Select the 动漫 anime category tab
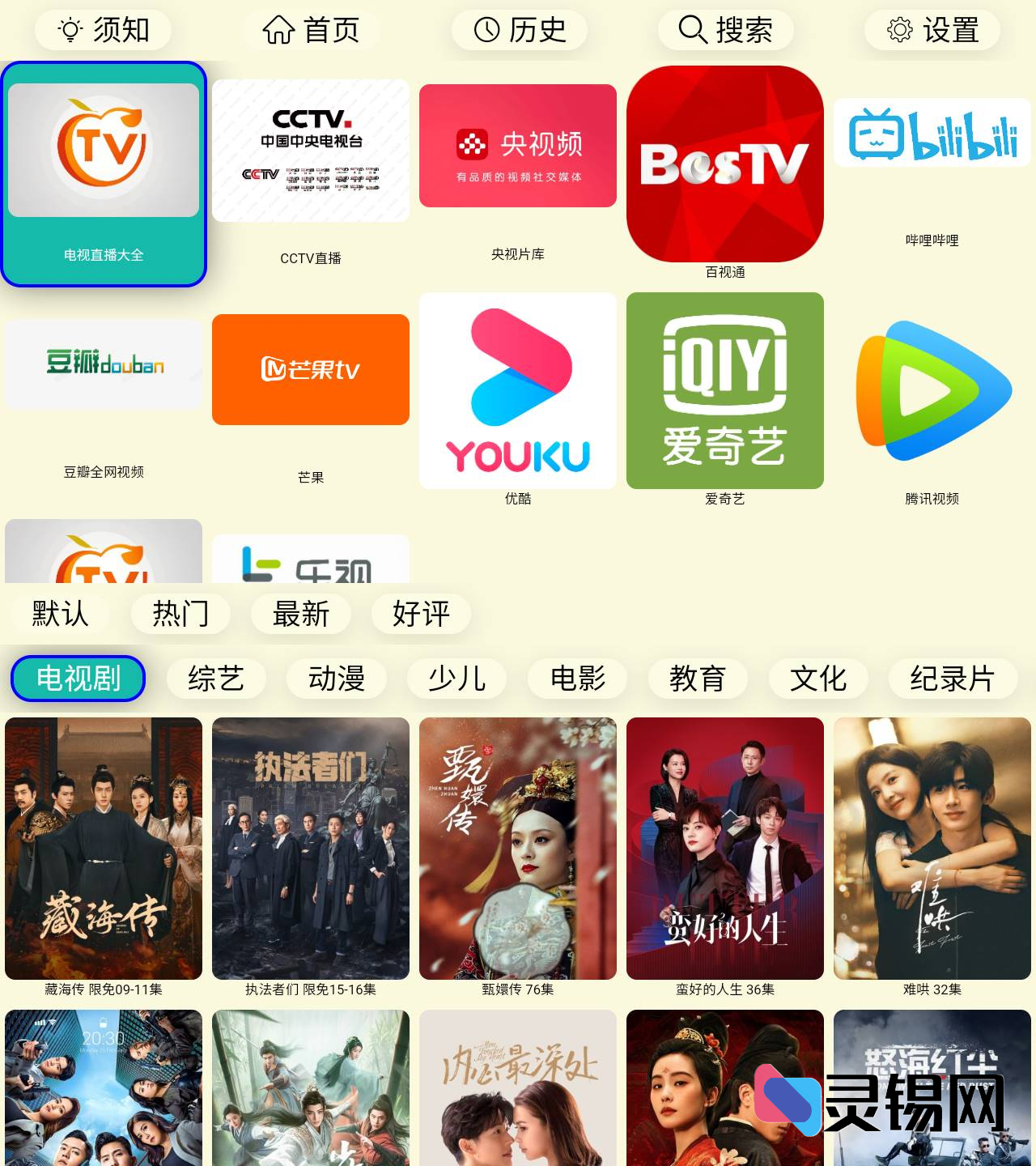 point(337,679)
